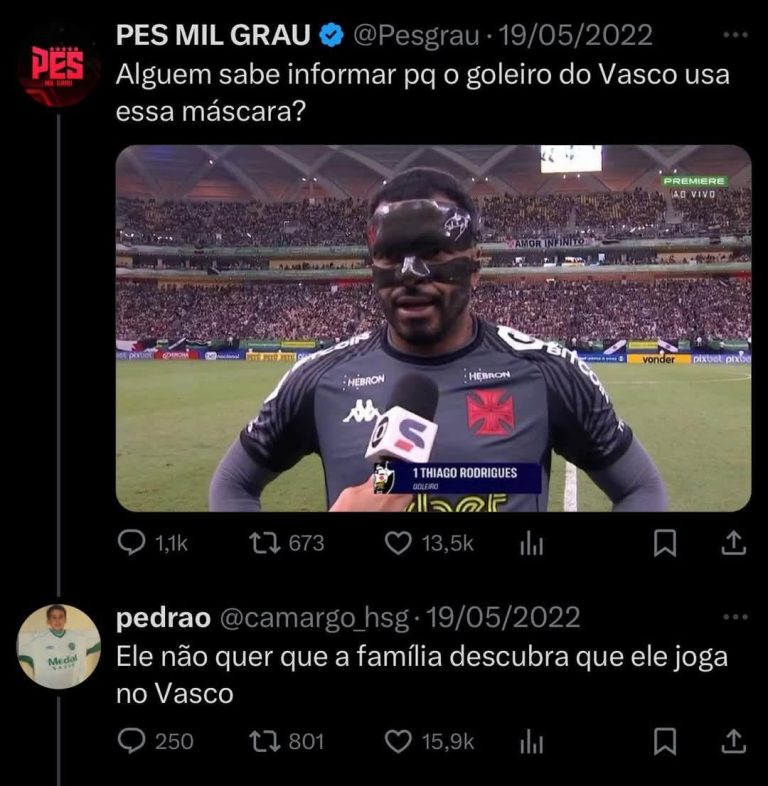This screenshot has width=768, height=786.
Task: Open PES MIL GRAU profile avatar
Action: [58, 66]
